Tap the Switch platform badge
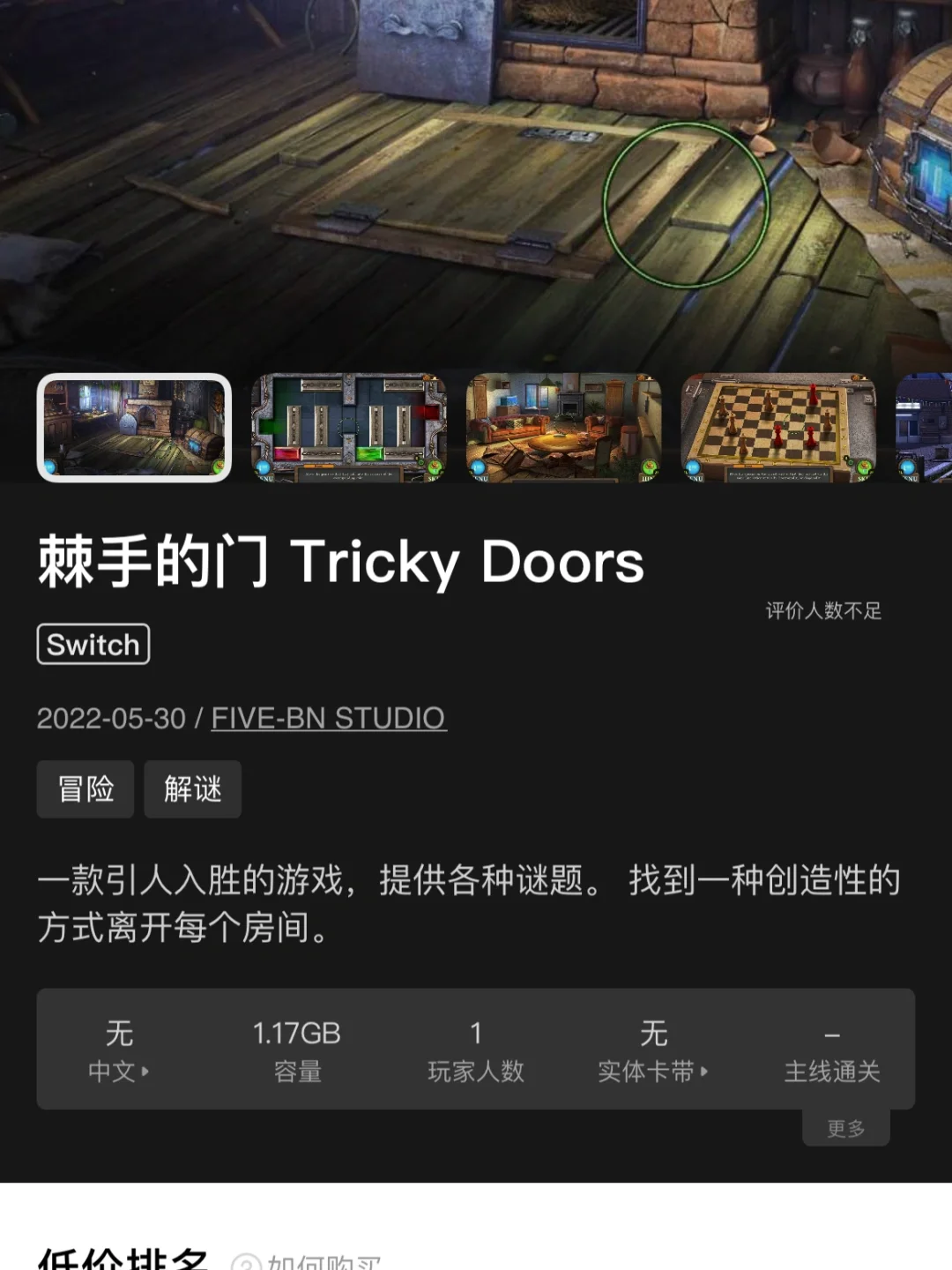952x1270 pixels. [93, 644]
